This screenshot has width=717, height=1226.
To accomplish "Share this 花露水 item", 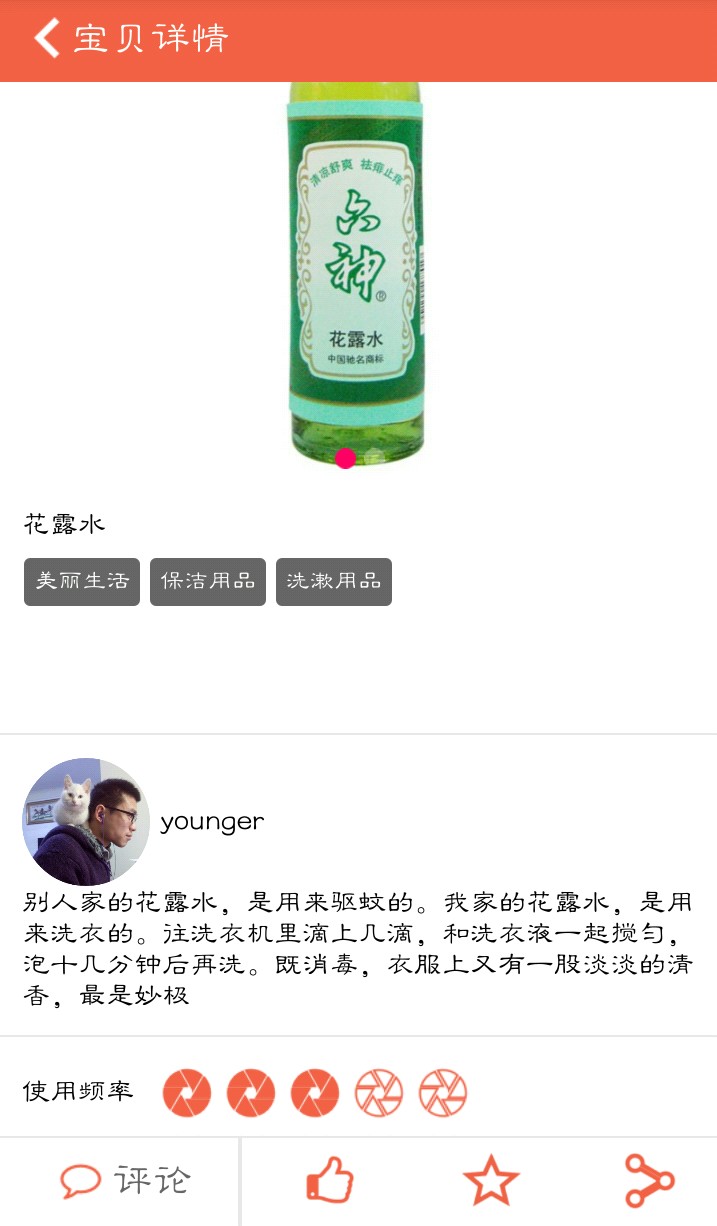I will [650, 1181].
